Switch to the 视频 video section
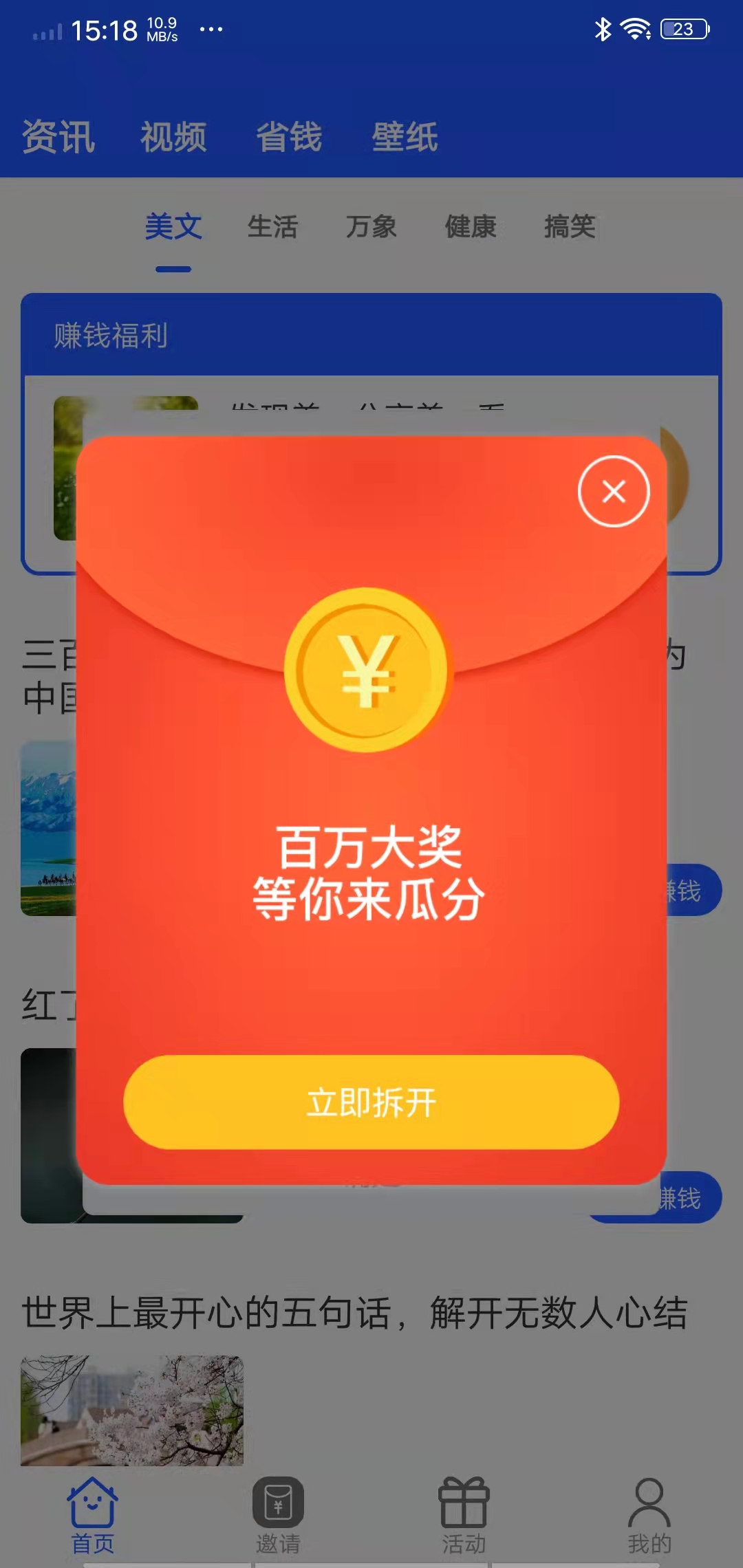The height and width of the screenshot is (1568, 743). click(x=173, y=138)
